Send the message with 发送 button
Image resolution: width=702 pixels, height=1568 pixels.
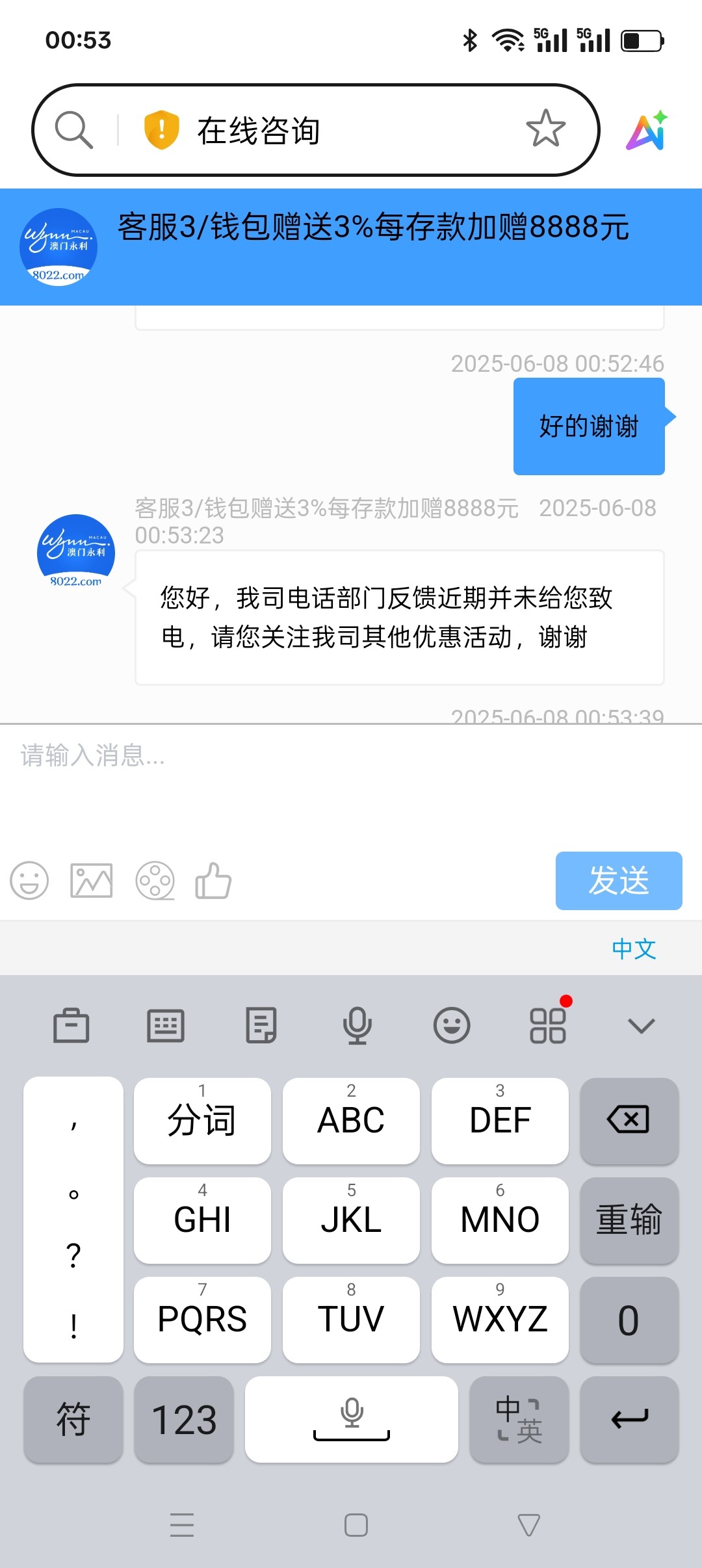click(x=618, y=881)
